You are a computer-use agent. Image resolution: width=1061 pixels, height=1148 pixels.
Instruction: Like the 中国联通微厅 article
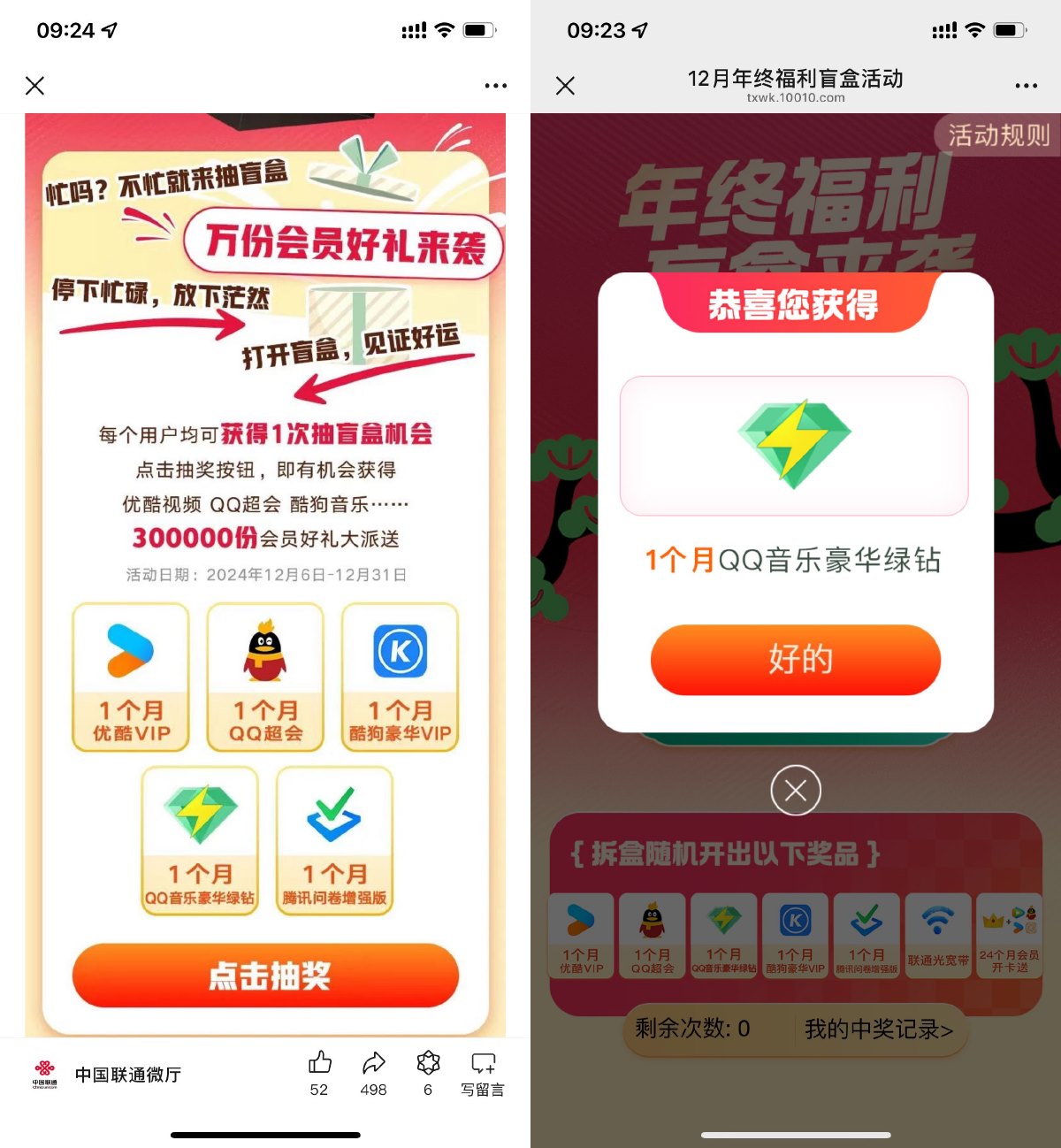(319, 1072)
